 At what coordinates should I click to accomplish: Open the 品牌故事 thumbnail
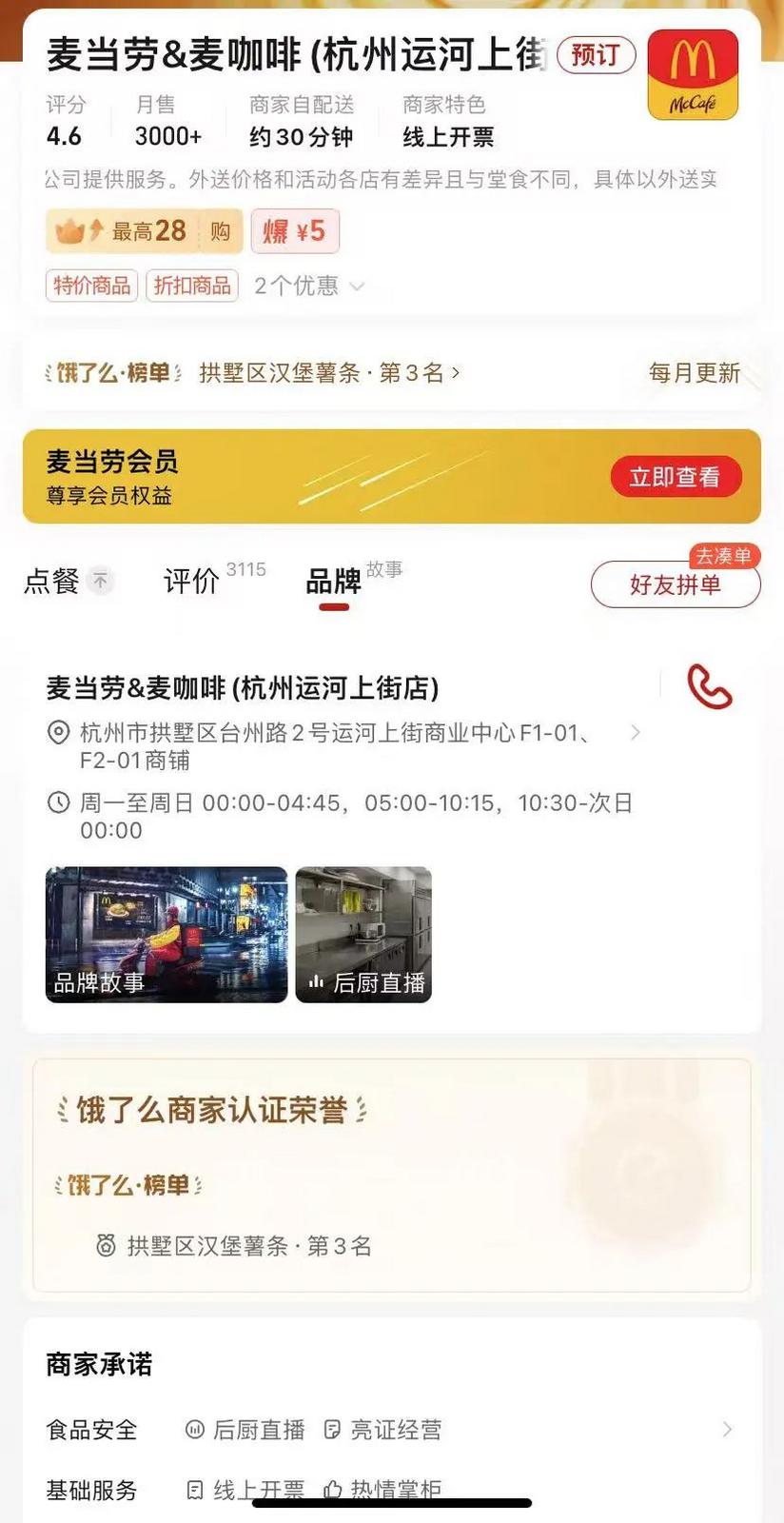tap(167, 934)
